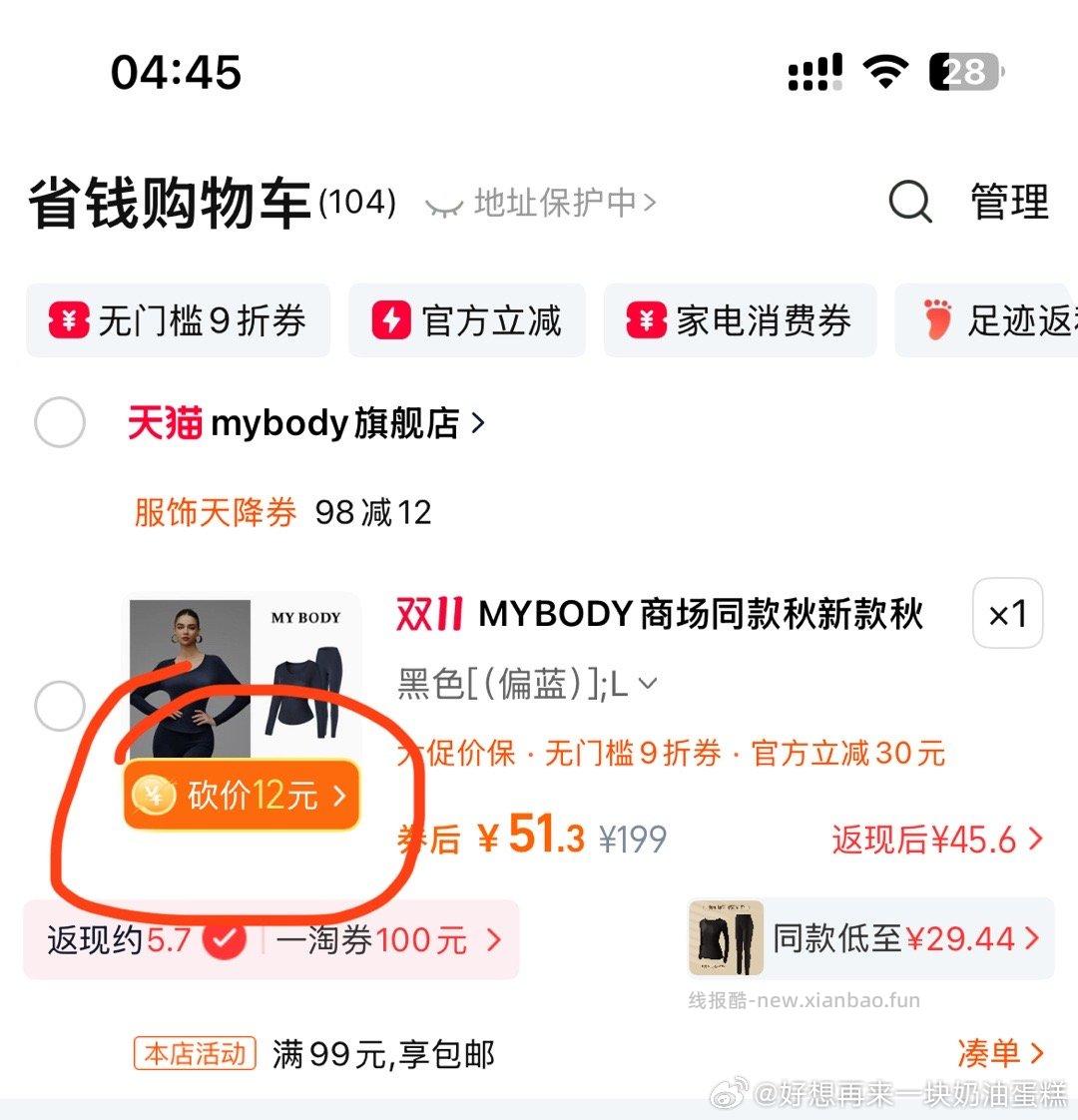Tap the 砍价12元 bargain button
Image resolution: width=1078 pixels, height=1120 pixels.
coord(240,796)
